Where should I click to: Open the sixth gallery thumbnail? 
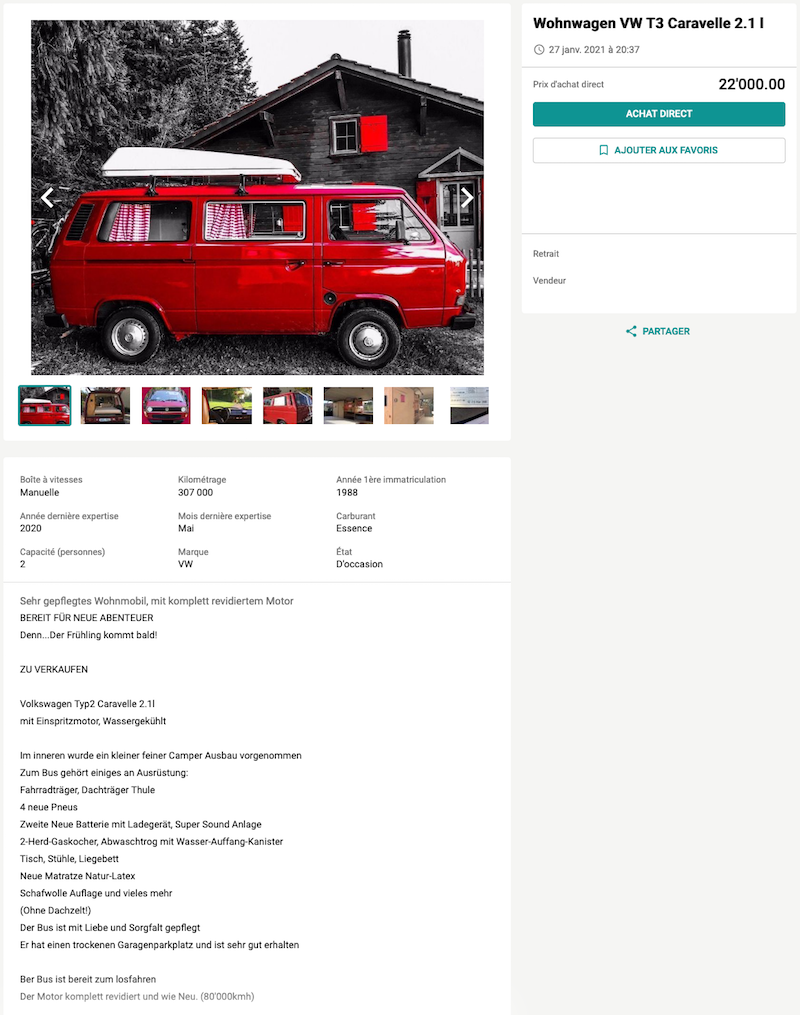click(348, 405)
